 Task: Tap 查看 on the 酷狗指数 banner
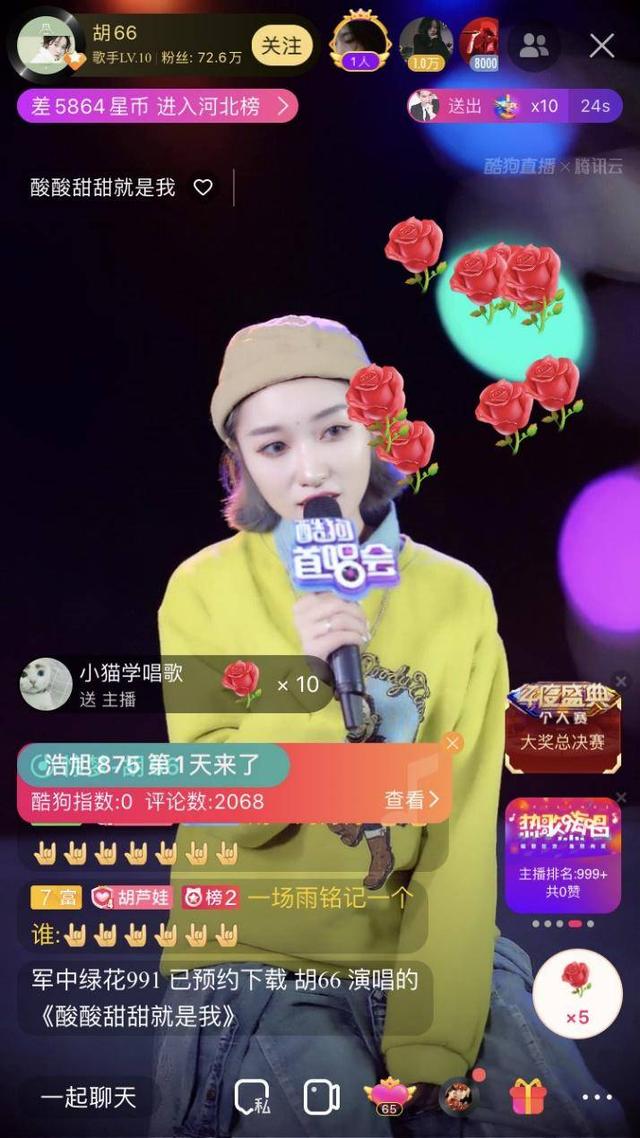point(411,800)
